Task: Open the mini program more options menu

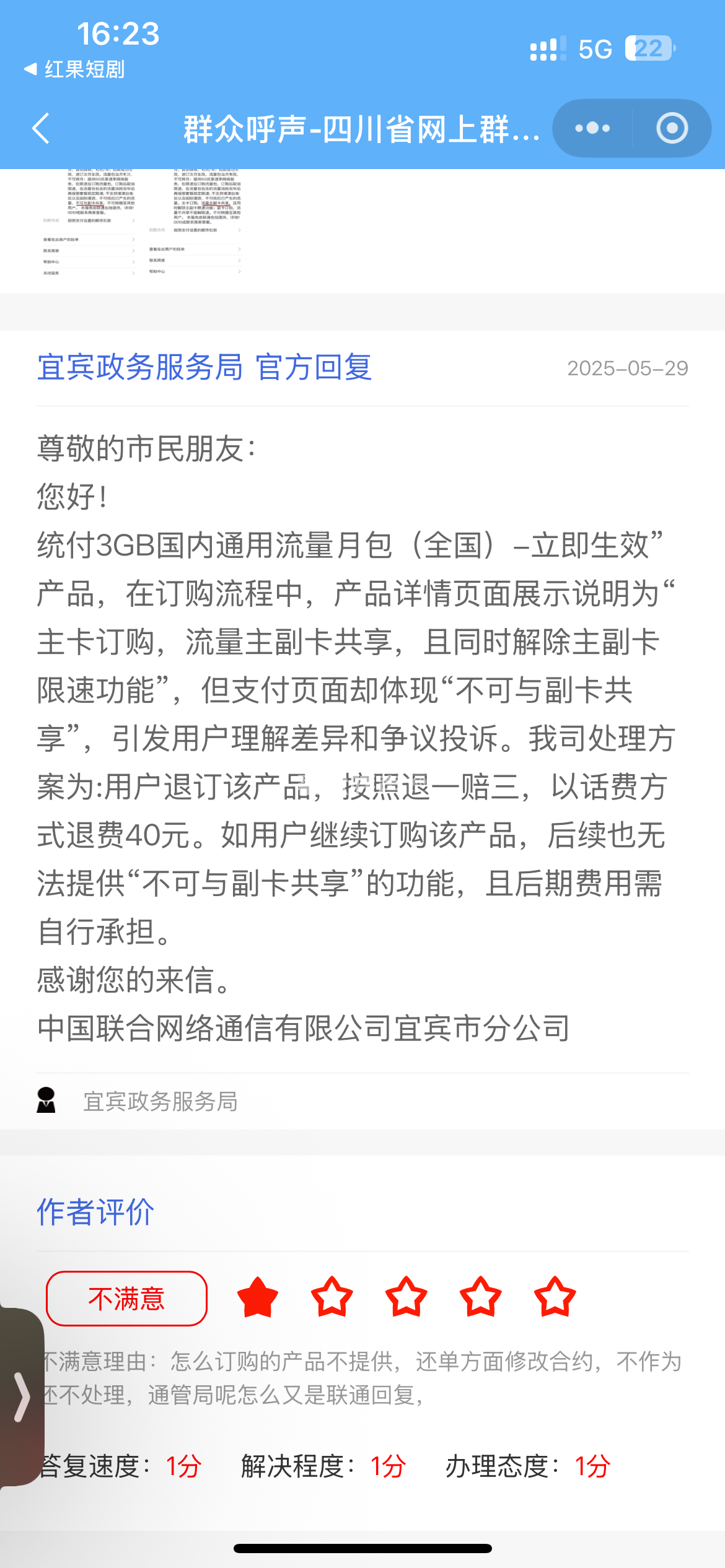Action: pyautogui.click(x=592, y=129)
